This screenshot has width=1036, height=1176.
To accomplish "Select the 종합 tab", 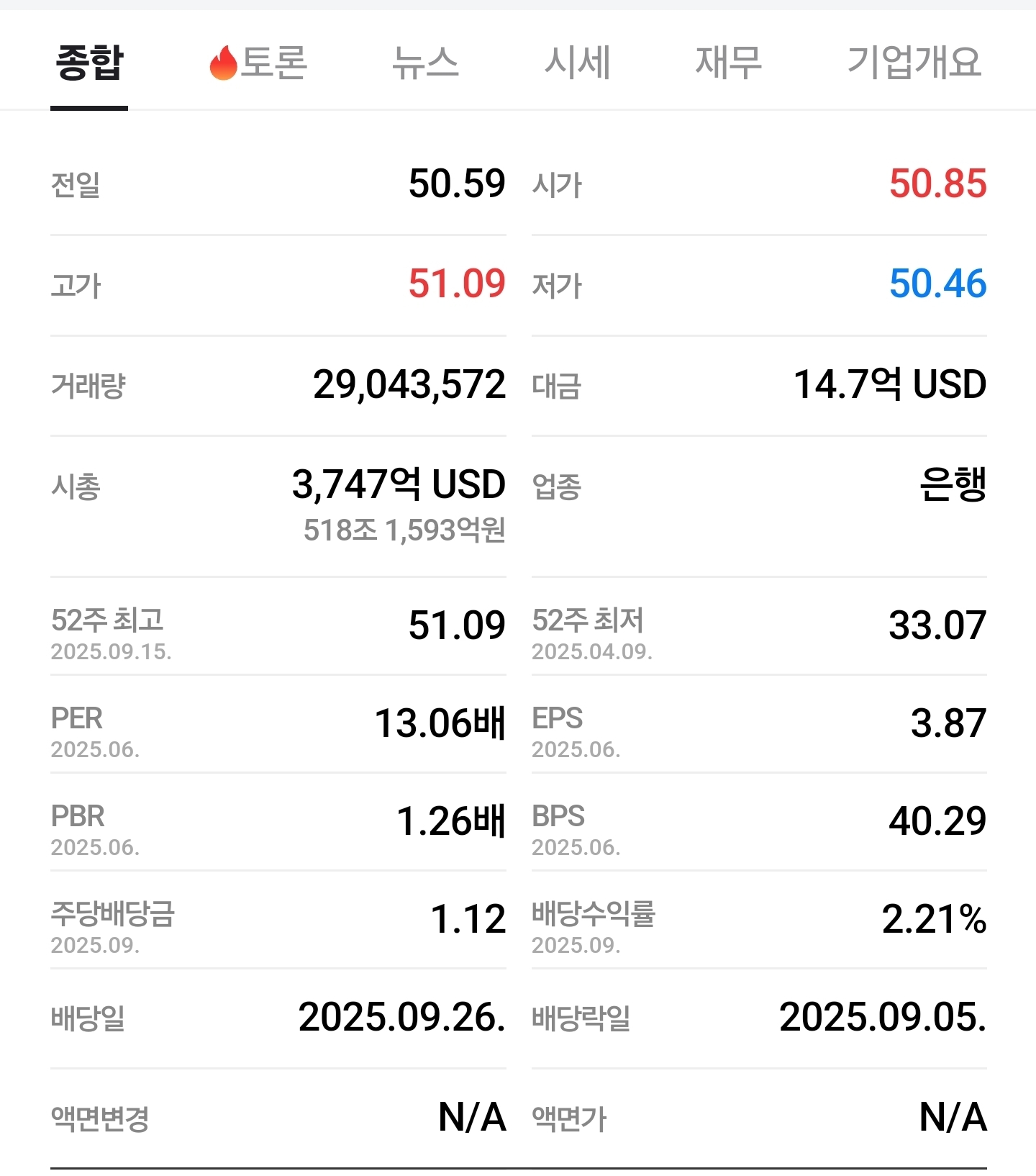I will pos(90,63).
